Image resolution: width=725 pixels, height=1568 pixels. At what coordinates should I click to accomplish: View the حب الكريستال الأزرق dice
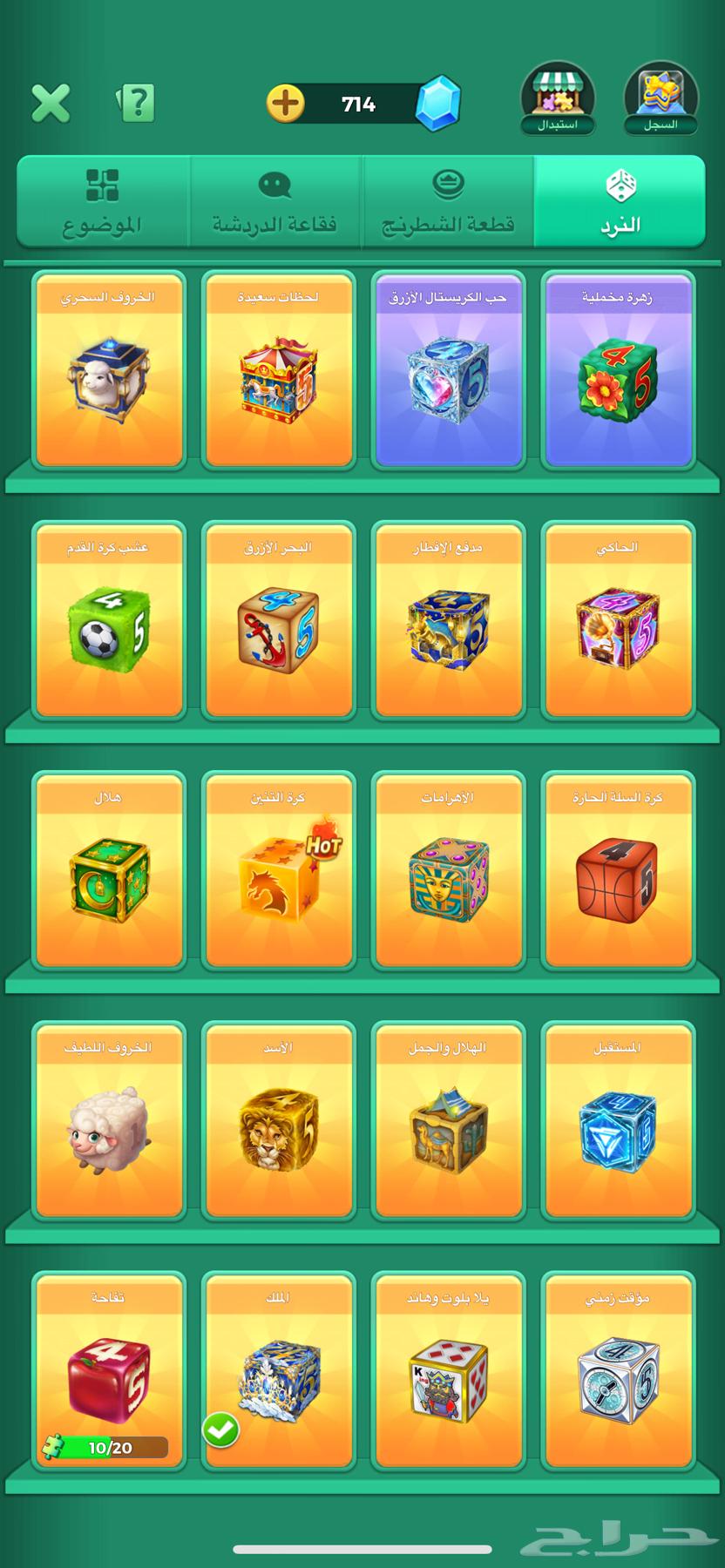448,371
